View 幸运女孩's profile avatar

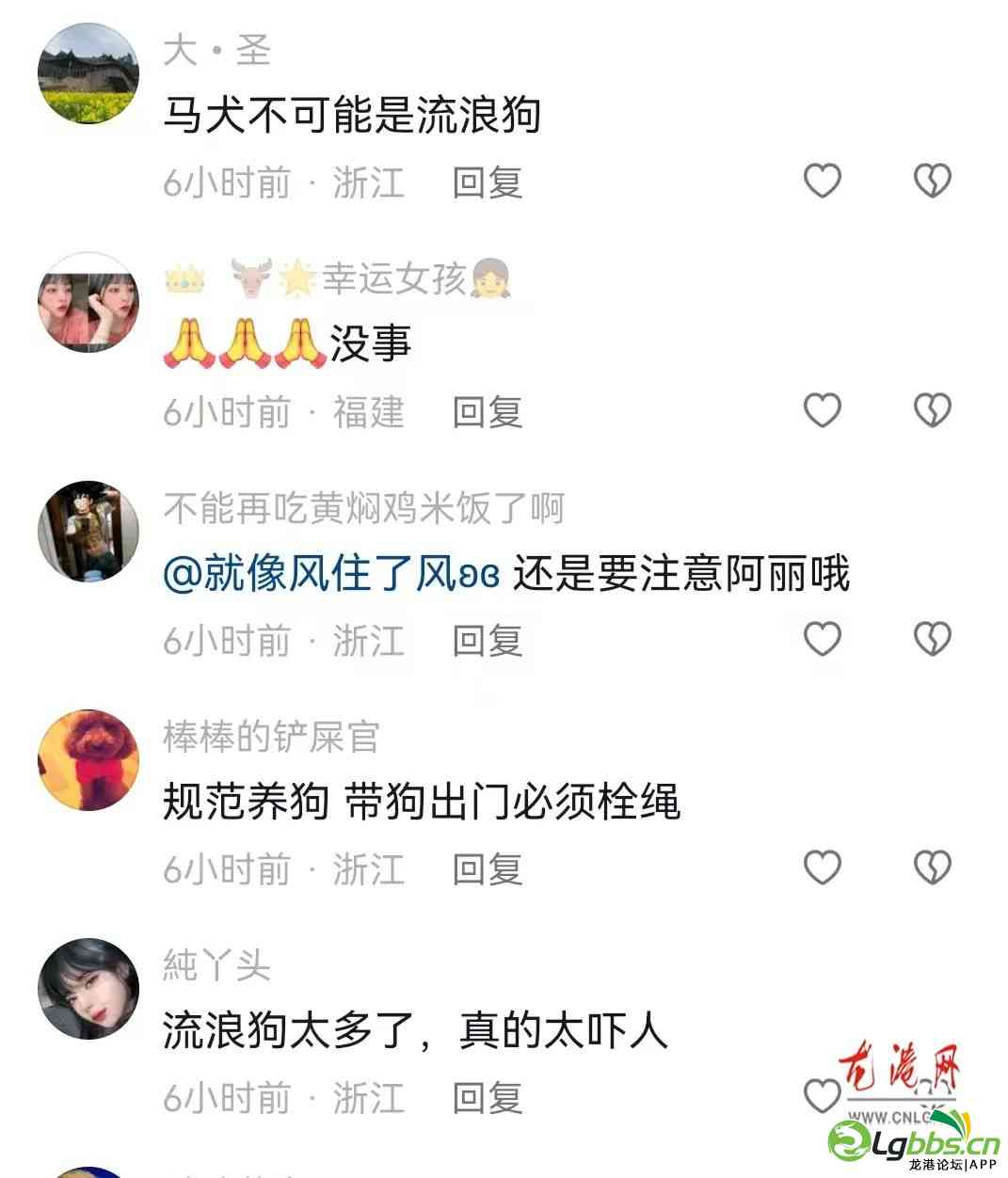[x=88, y=302]
